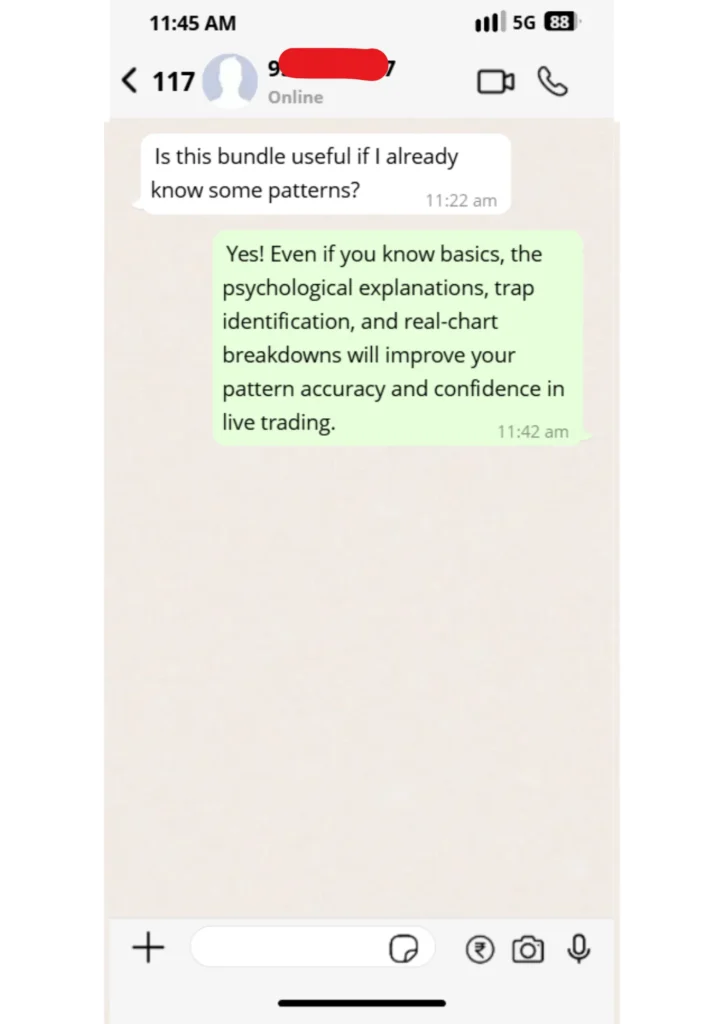Start a voice call
The image size is (724, 1024).
tap(552, 82)
